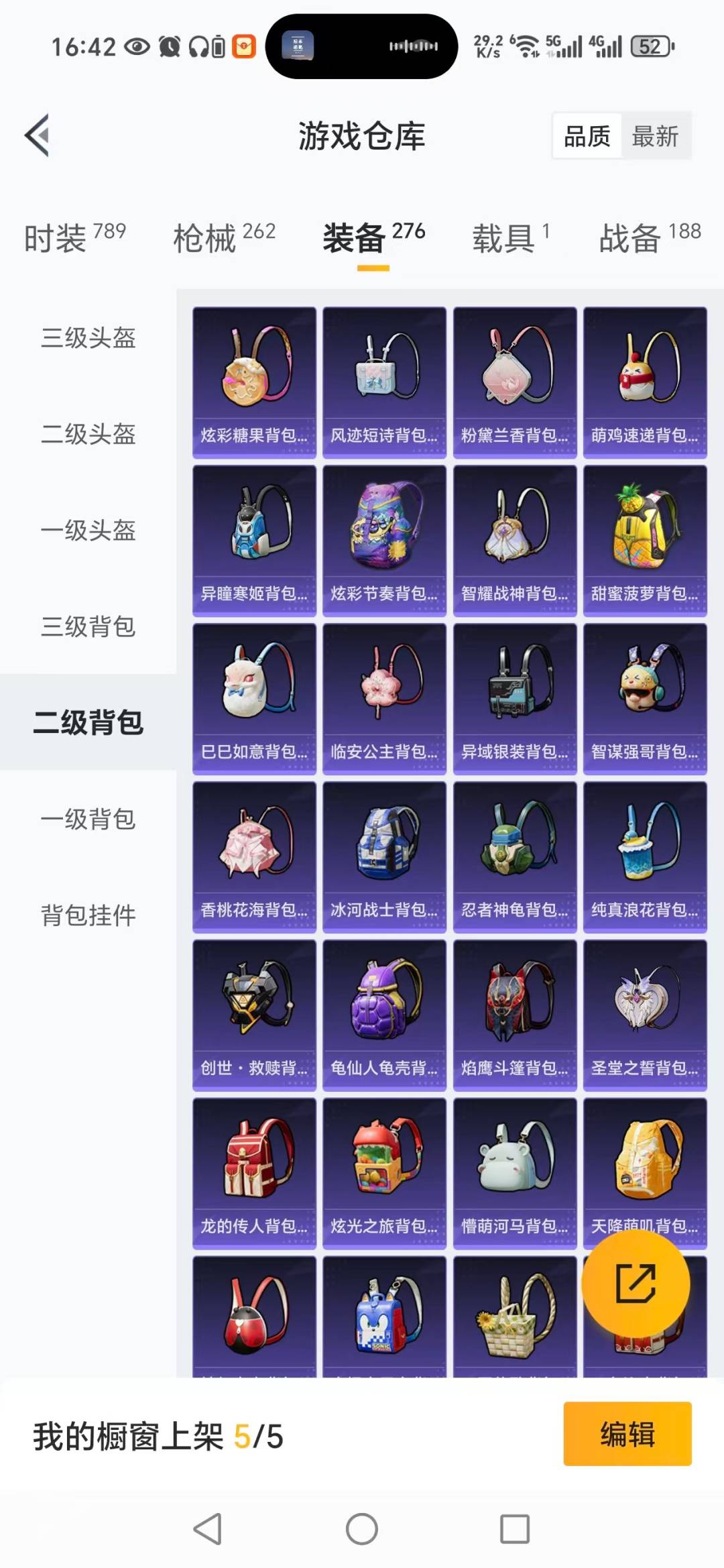Go back using the top-left arrow
Image resolution: width=724 pixels, height=1568 pixels.
tap(38, 135)
